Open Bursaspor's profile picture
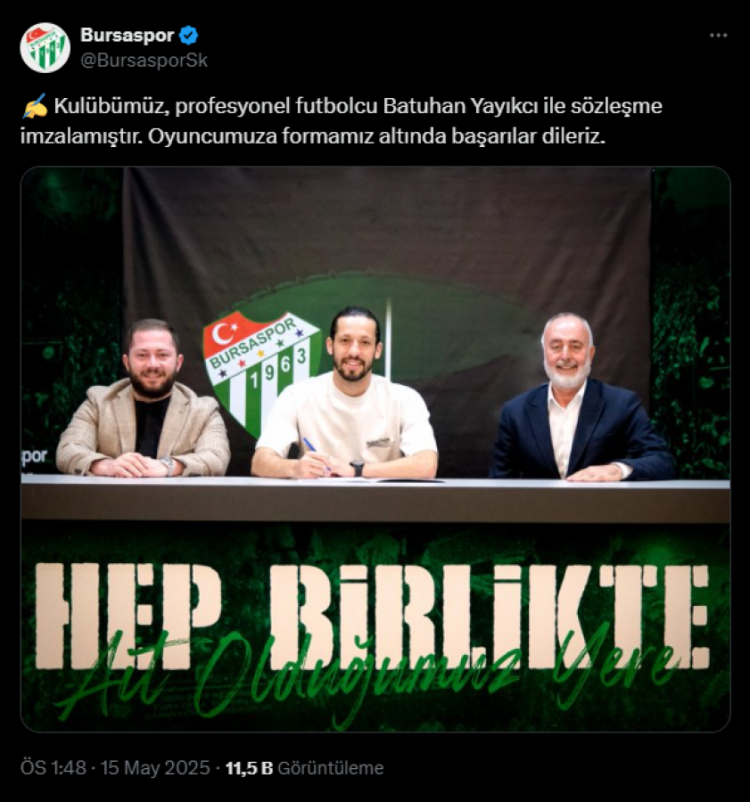The image size is (750, 802). click(x=45, y=47)
